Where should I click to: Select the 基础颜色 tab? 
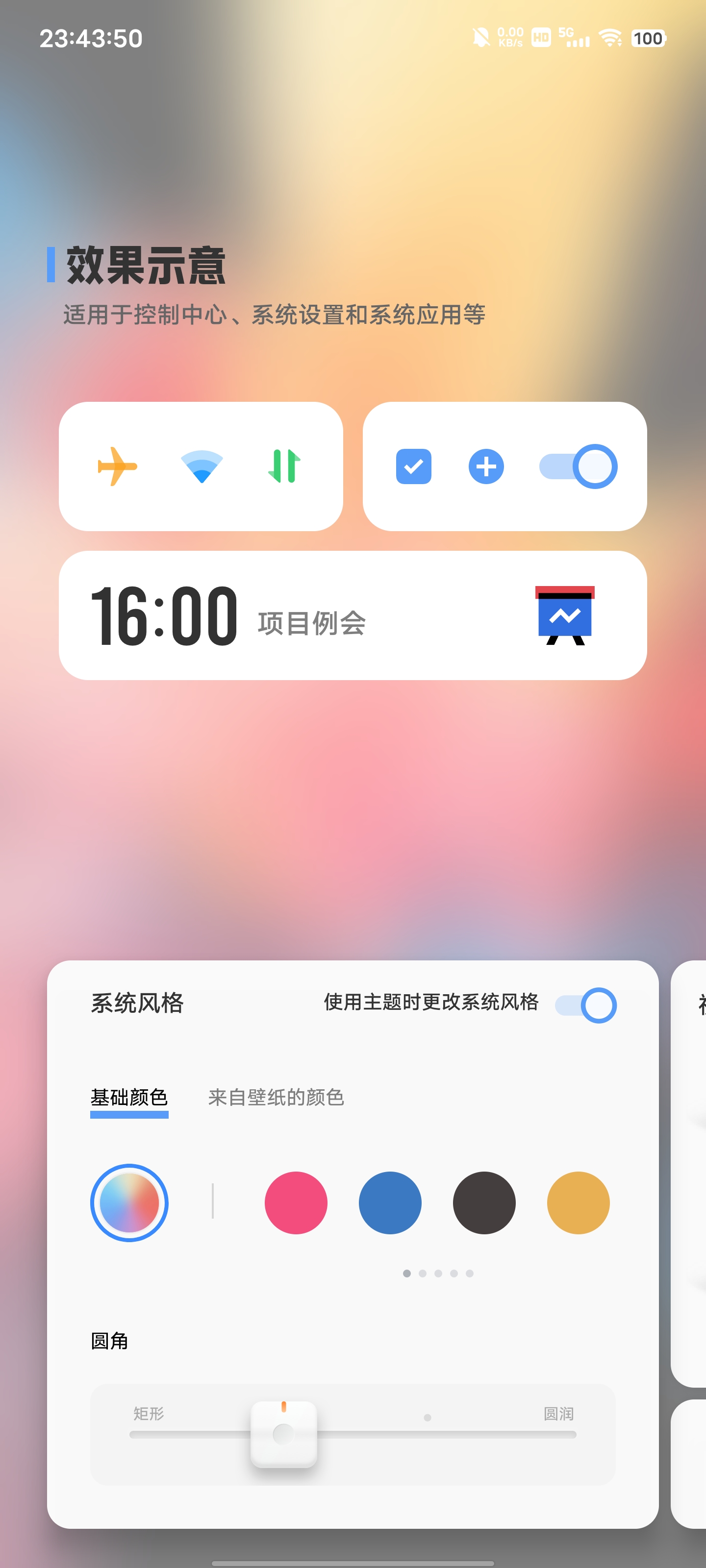click(129, 1097)
